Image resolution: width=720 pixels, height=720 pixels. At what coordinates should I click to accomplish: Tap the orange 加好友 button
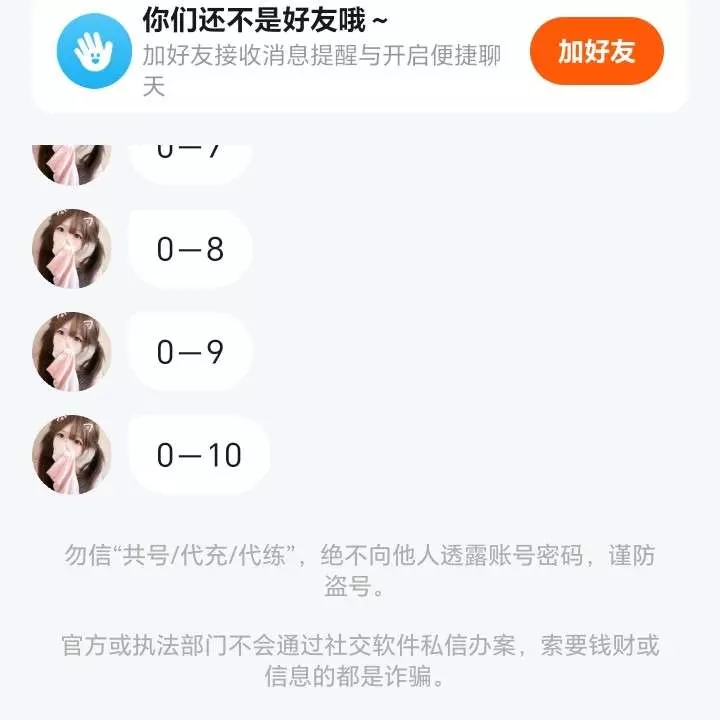(596, 51)
